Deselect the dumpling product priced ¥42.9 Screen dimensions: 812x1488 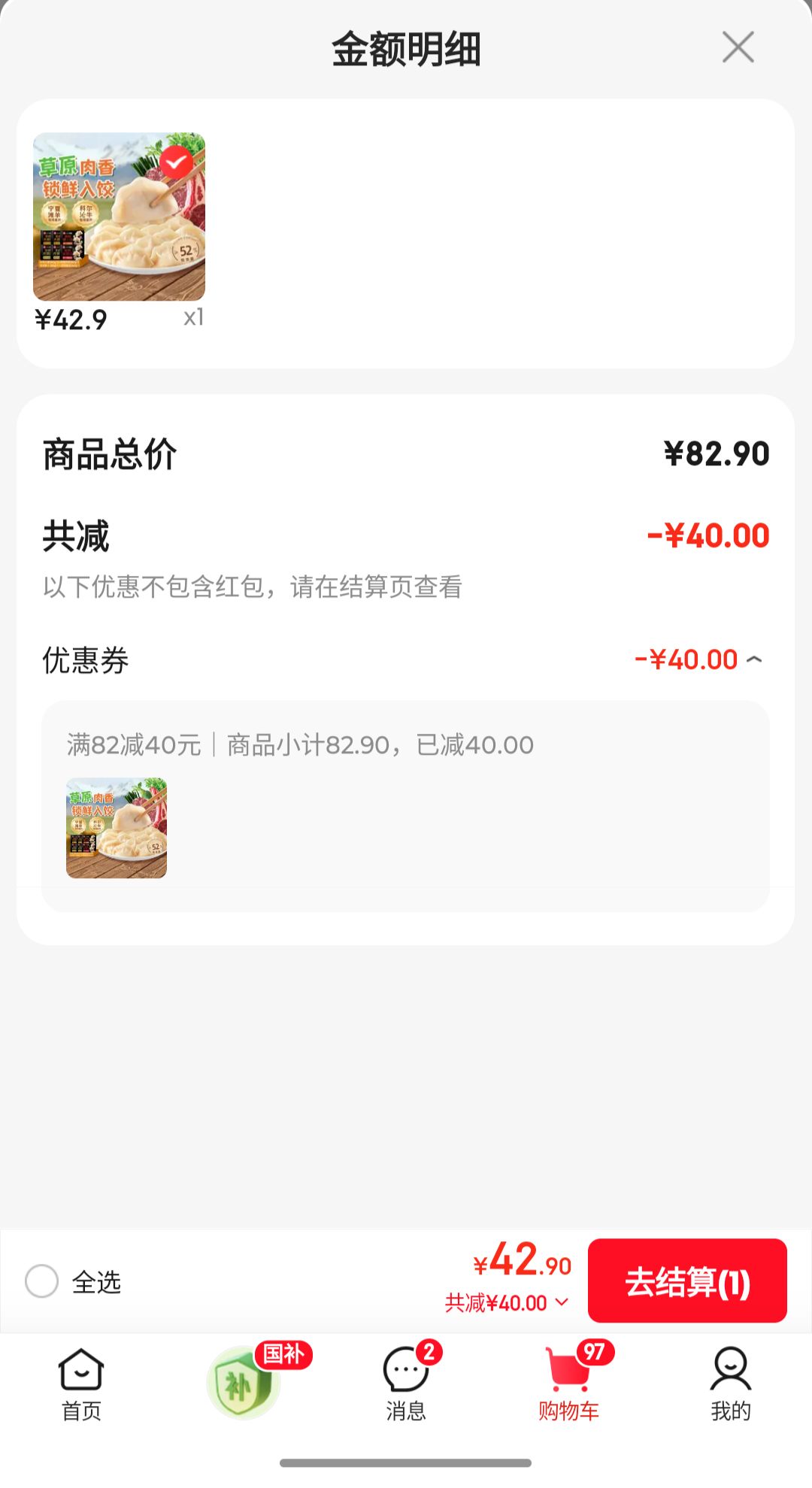point(177,161)
